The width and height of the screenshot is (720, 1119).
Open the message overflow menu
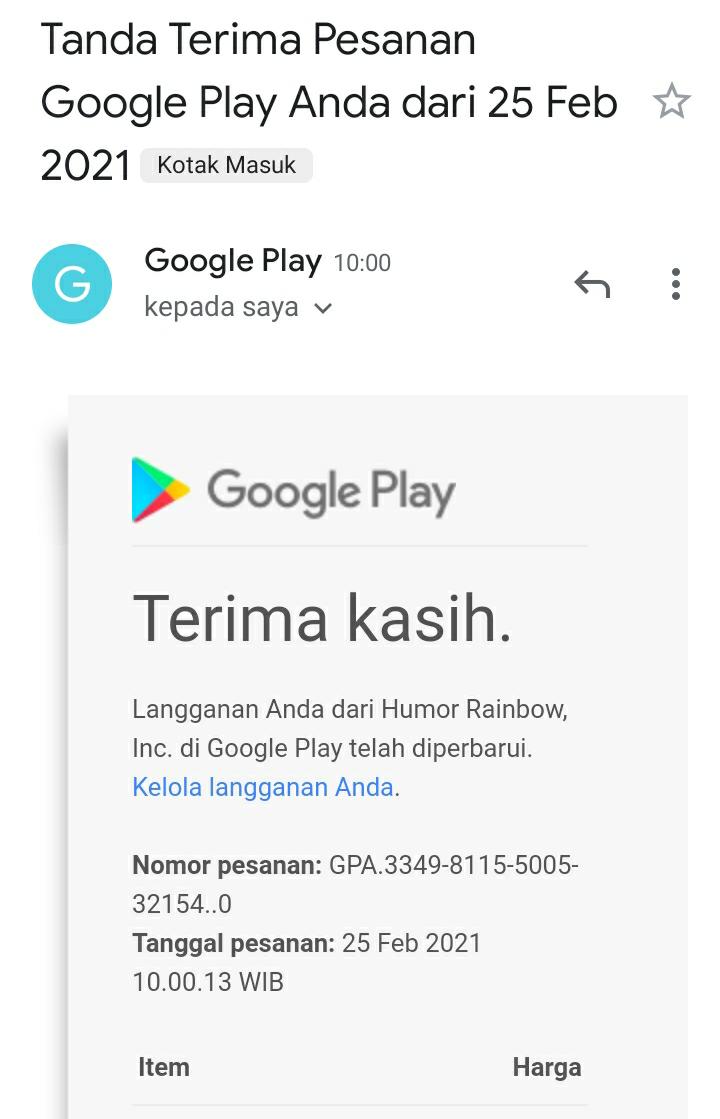[x=676, y=285]
